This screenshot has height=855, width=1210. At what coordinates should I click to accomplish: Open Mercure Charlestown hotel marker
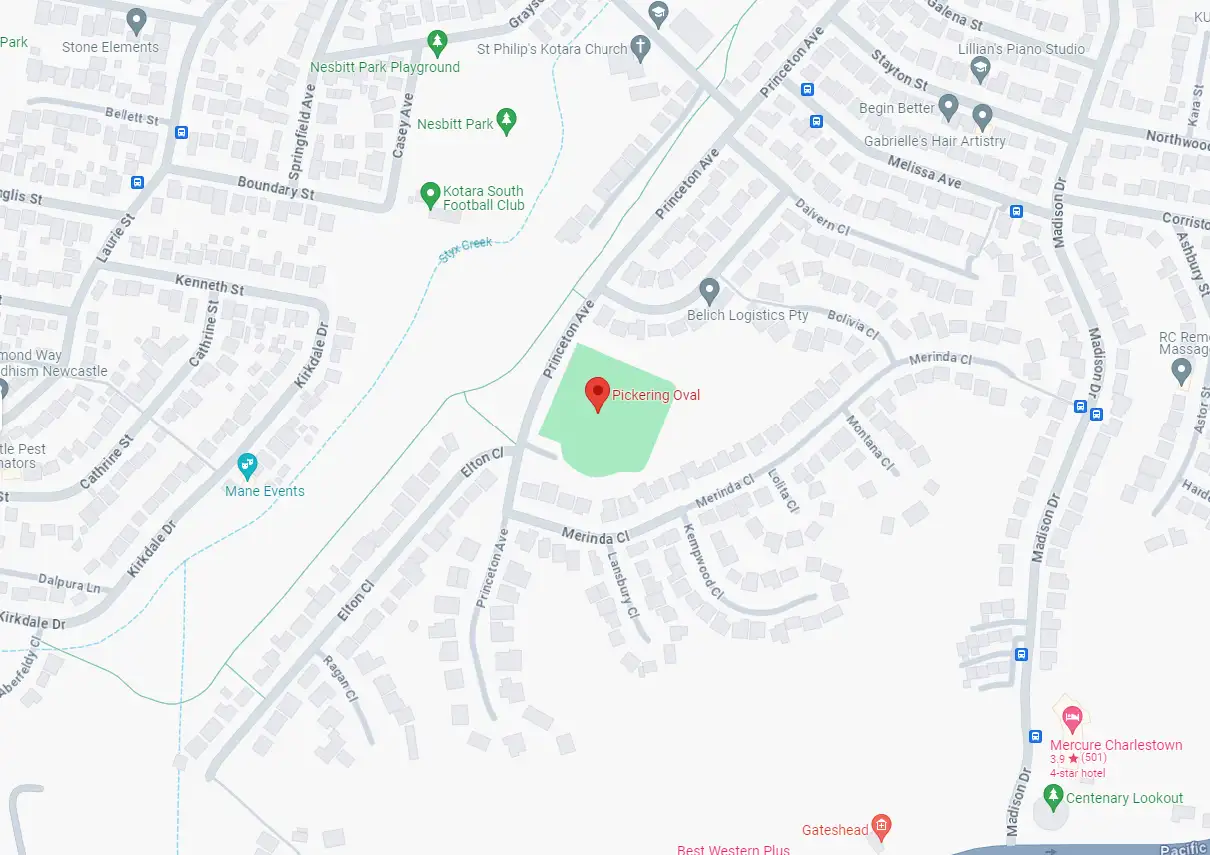(1071, 717)
